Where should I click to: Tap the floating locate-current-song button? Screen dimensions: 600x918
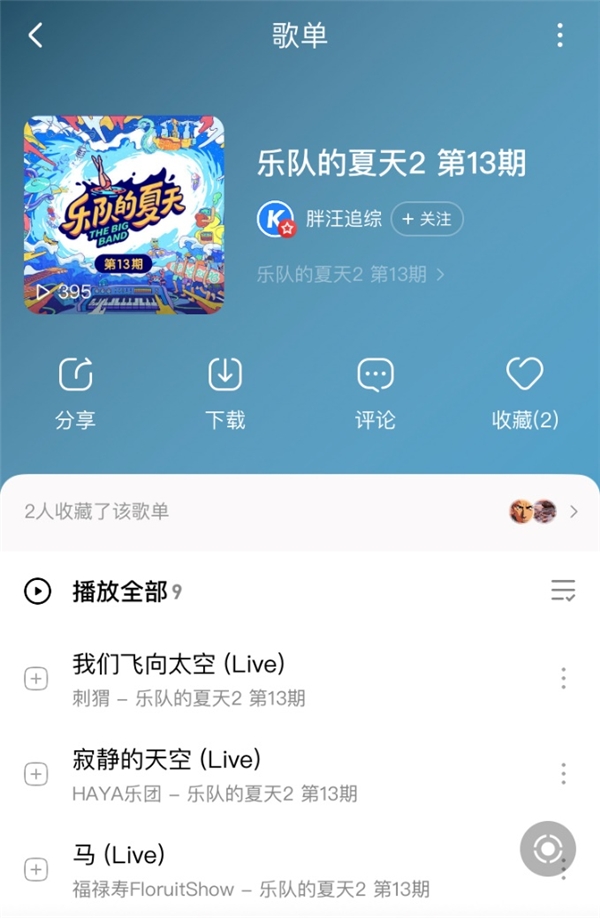tap(547, 849)
